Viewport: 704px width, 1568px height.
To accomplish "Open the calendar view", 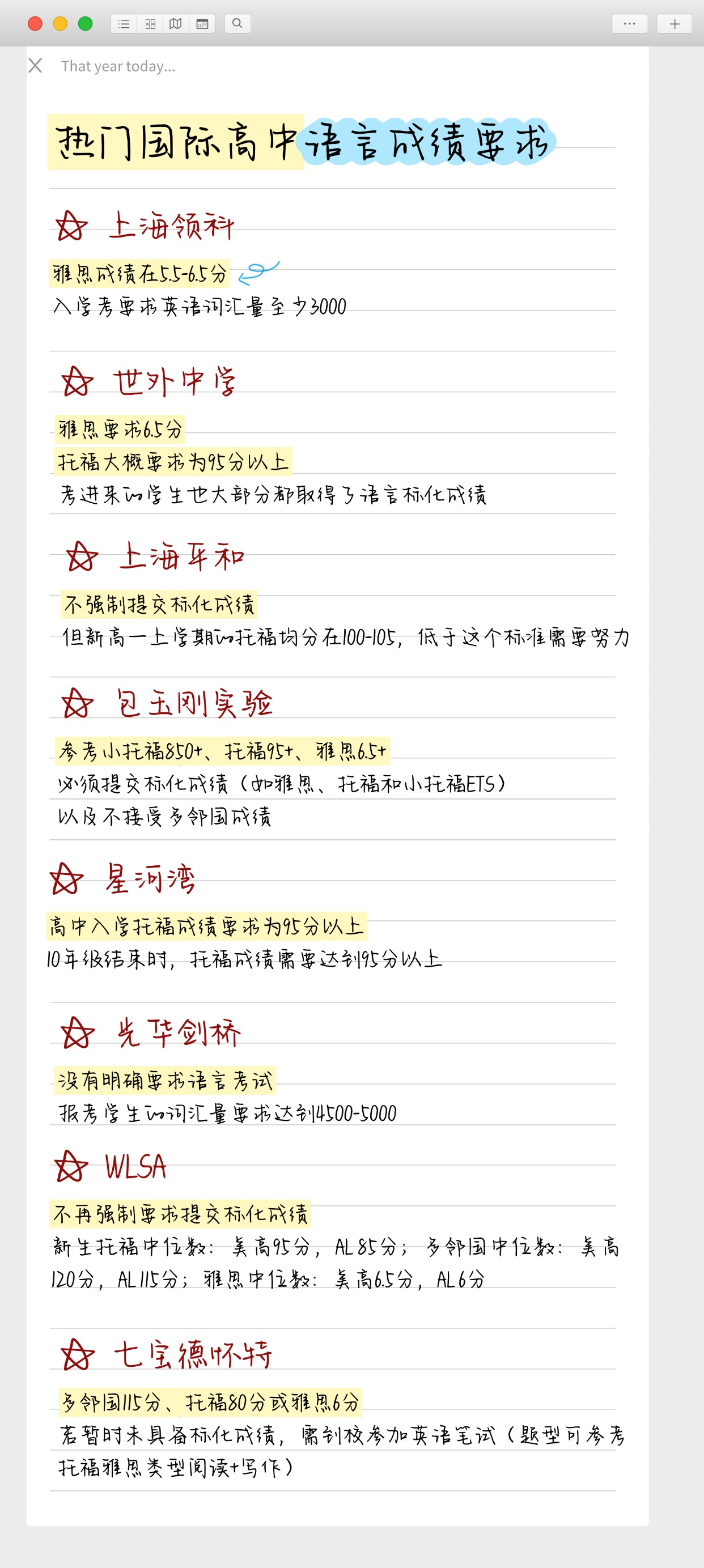I will coord(202,24).
